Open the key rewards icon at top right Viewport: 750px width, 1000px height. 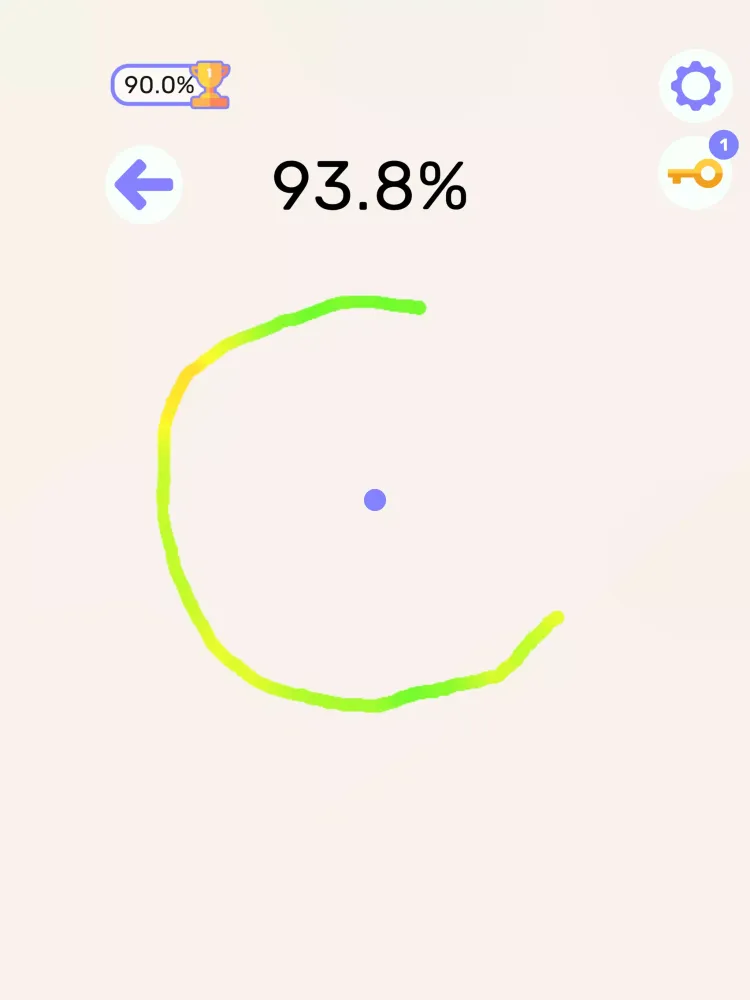694,172
